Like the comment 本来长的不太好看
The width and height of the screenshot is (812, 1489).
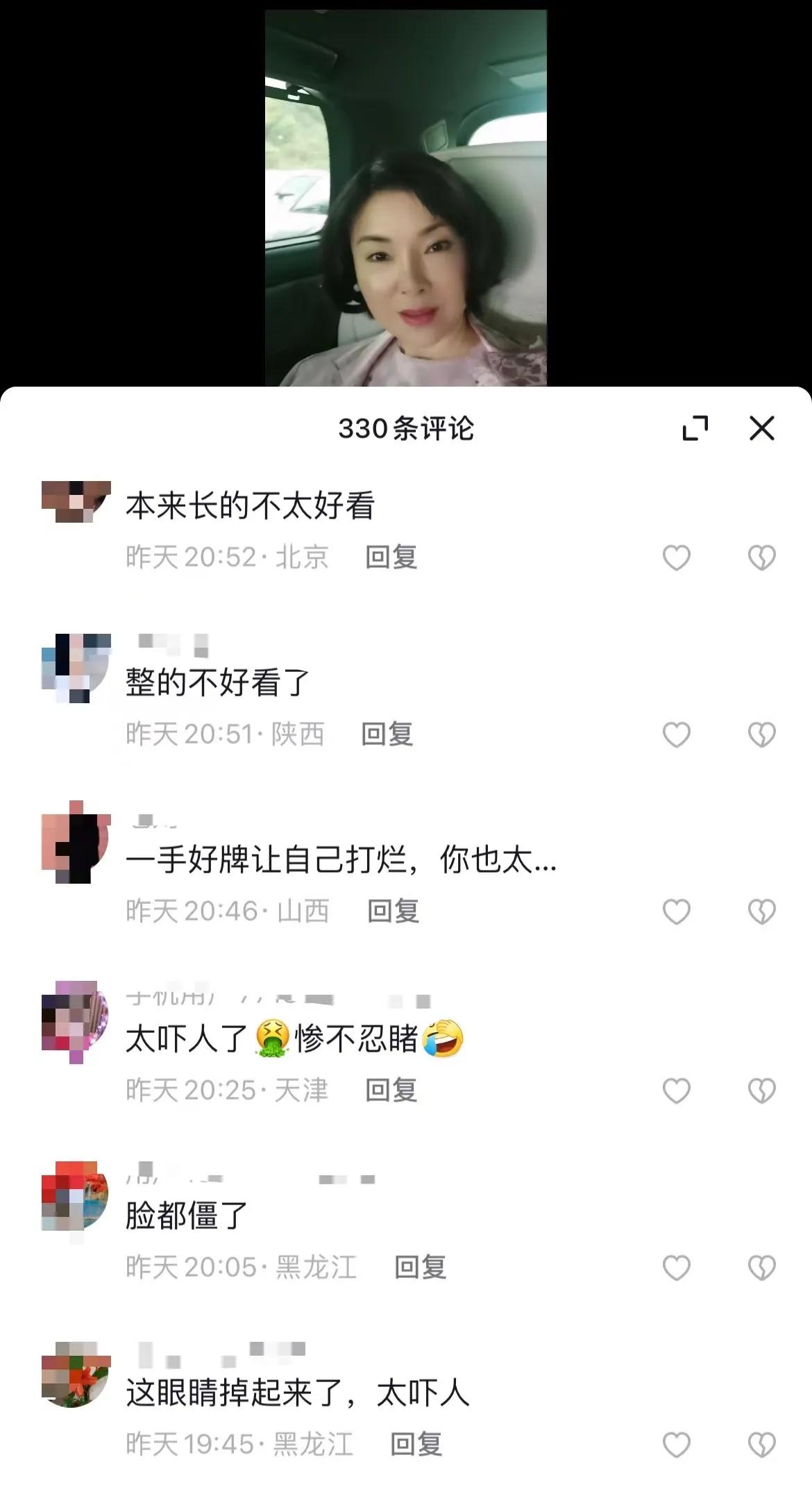(677, 557)
